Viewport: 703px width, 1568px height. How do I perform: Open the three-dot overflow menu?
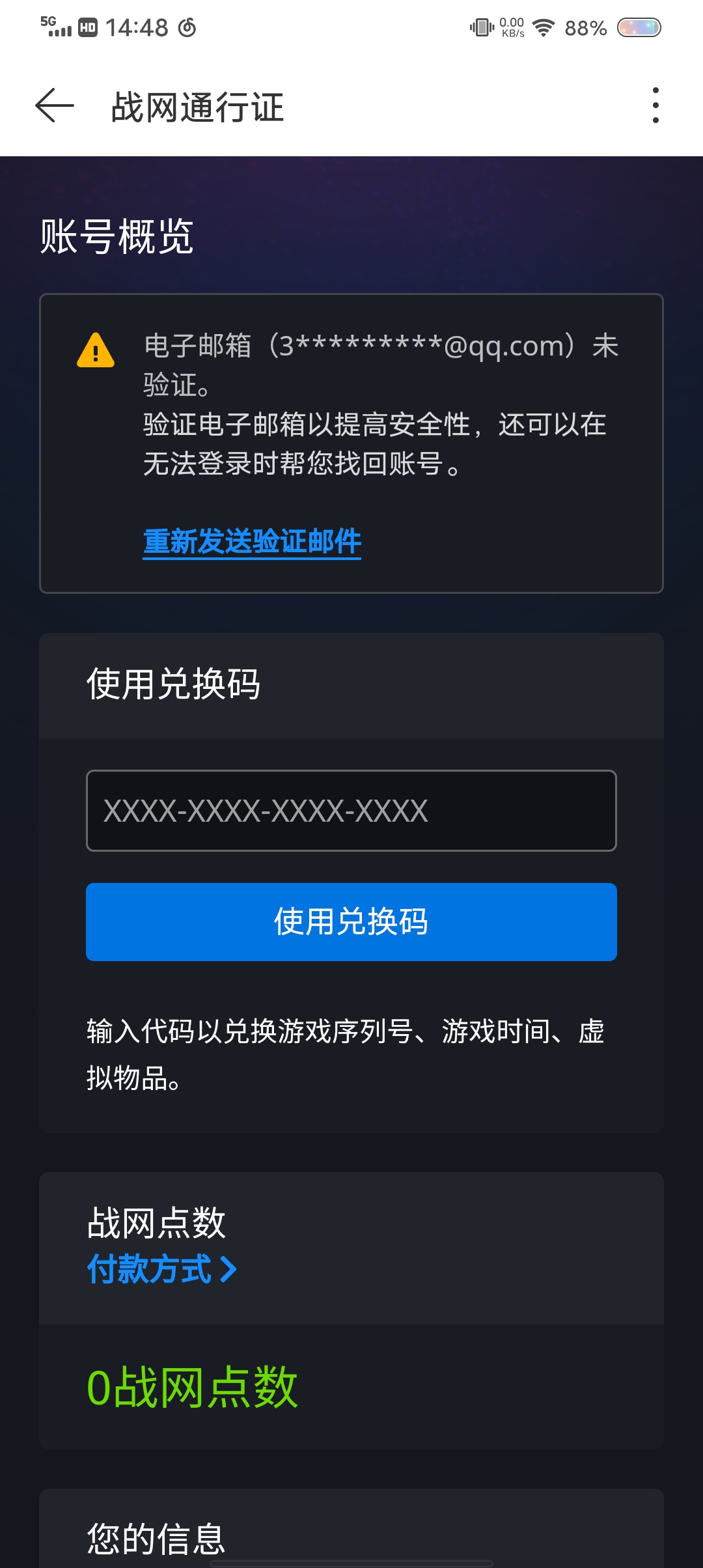pos(655,105)
